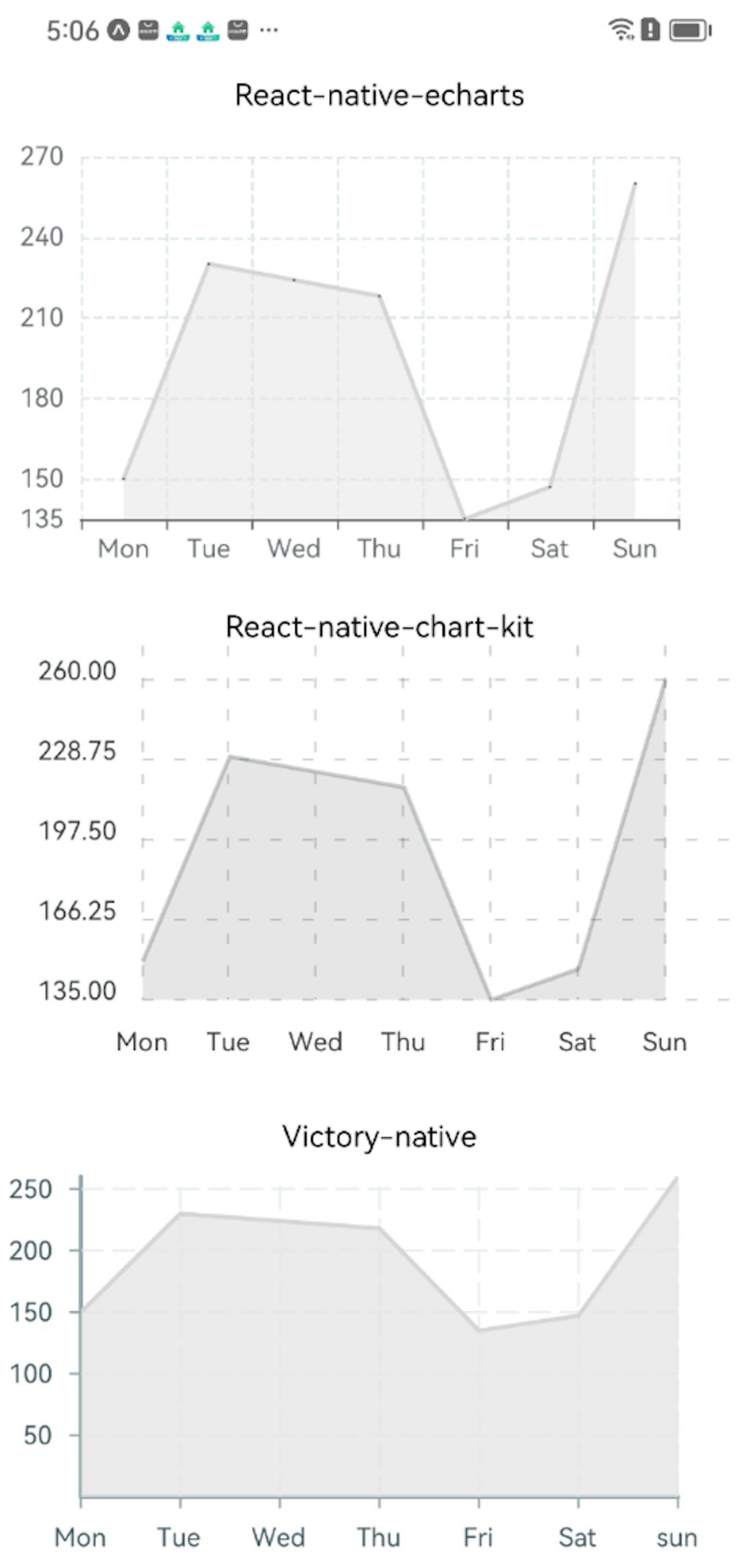Image resolution: width=740 pixels, height=1568 pixels.
Task: Open hidden notifications via the ellipsis icon
Action: pyautogui.click(x=269, y=30)
